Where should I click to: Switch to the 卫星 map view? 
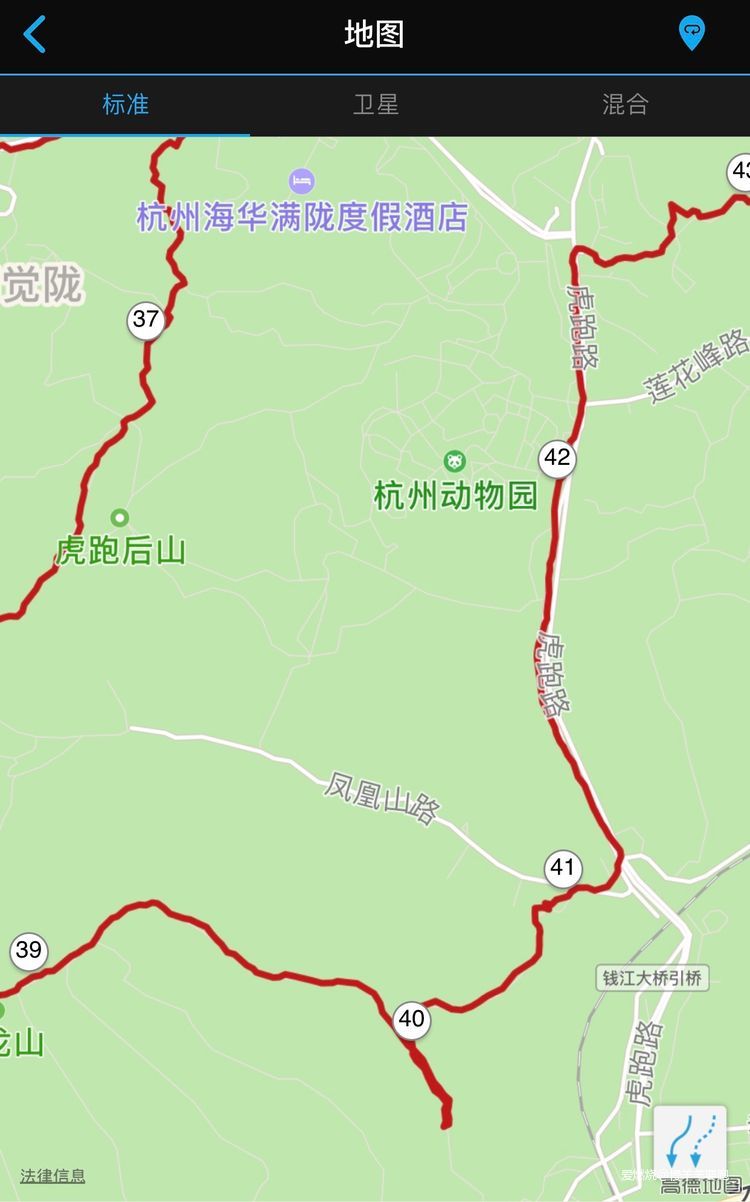click(374, 103)
